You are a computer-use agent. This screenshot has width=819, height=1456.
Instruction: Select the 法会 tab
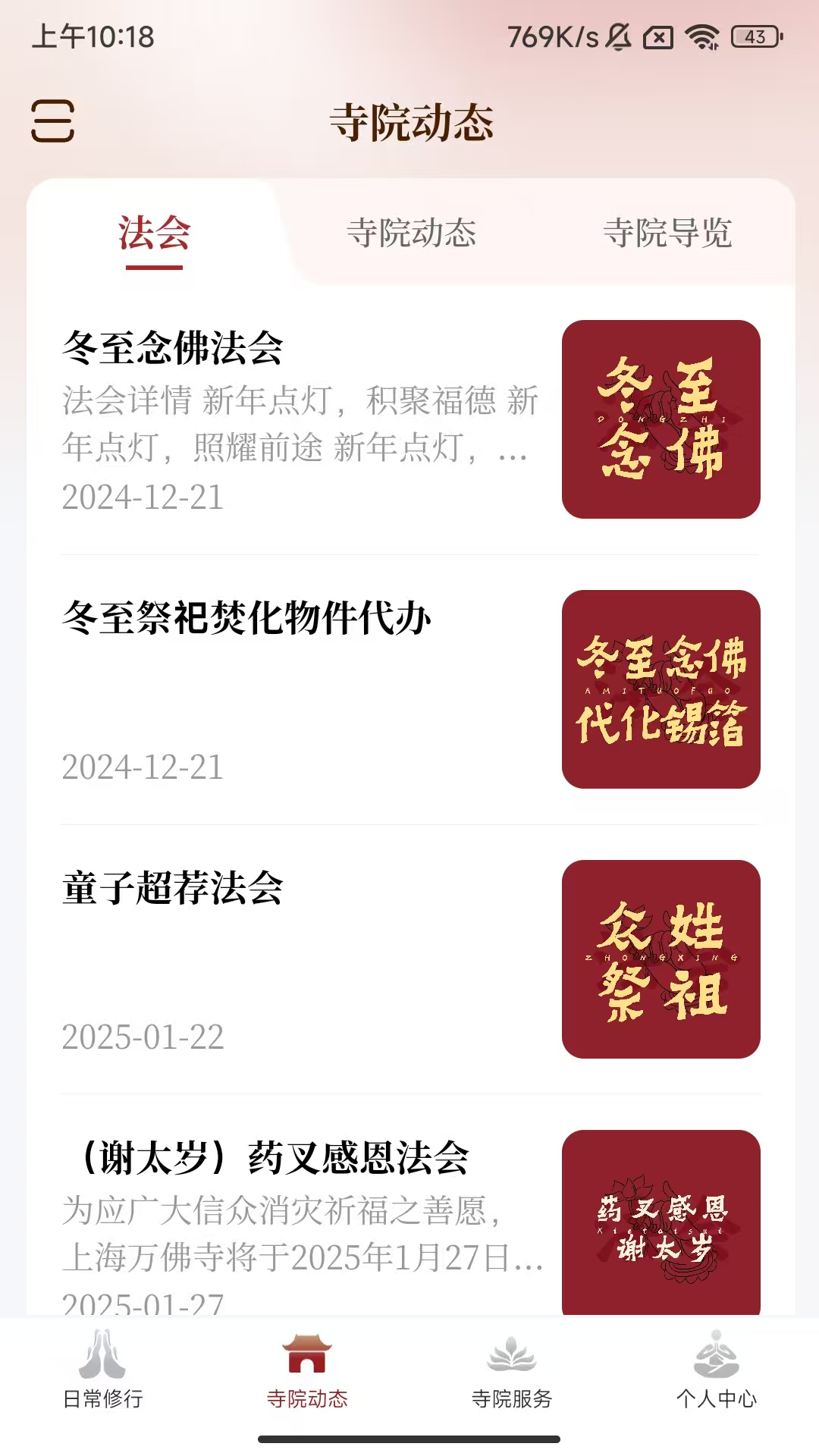[150, 235]
